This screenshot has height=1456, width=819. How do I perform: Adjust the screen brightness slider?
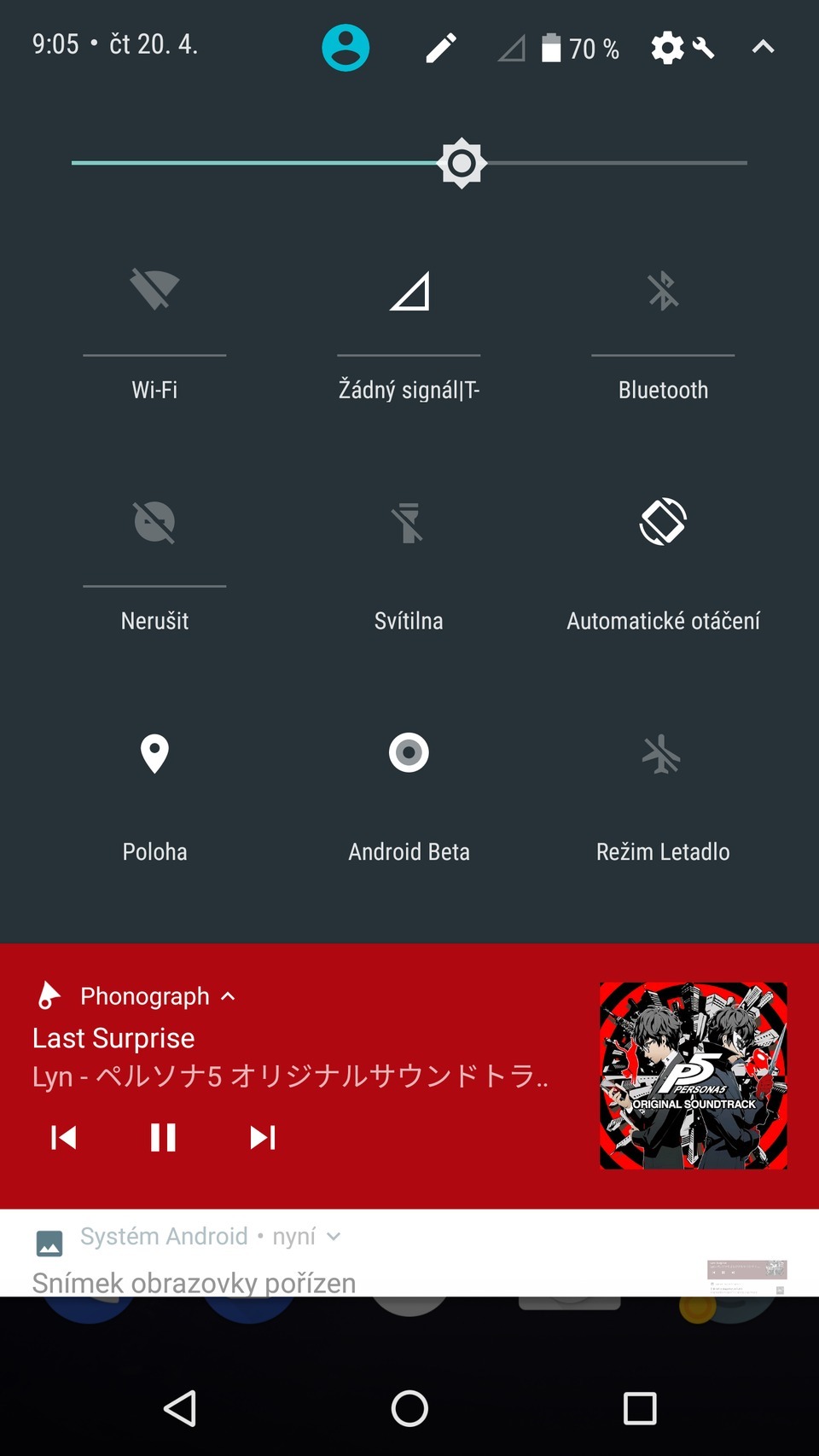coord(461,162)
